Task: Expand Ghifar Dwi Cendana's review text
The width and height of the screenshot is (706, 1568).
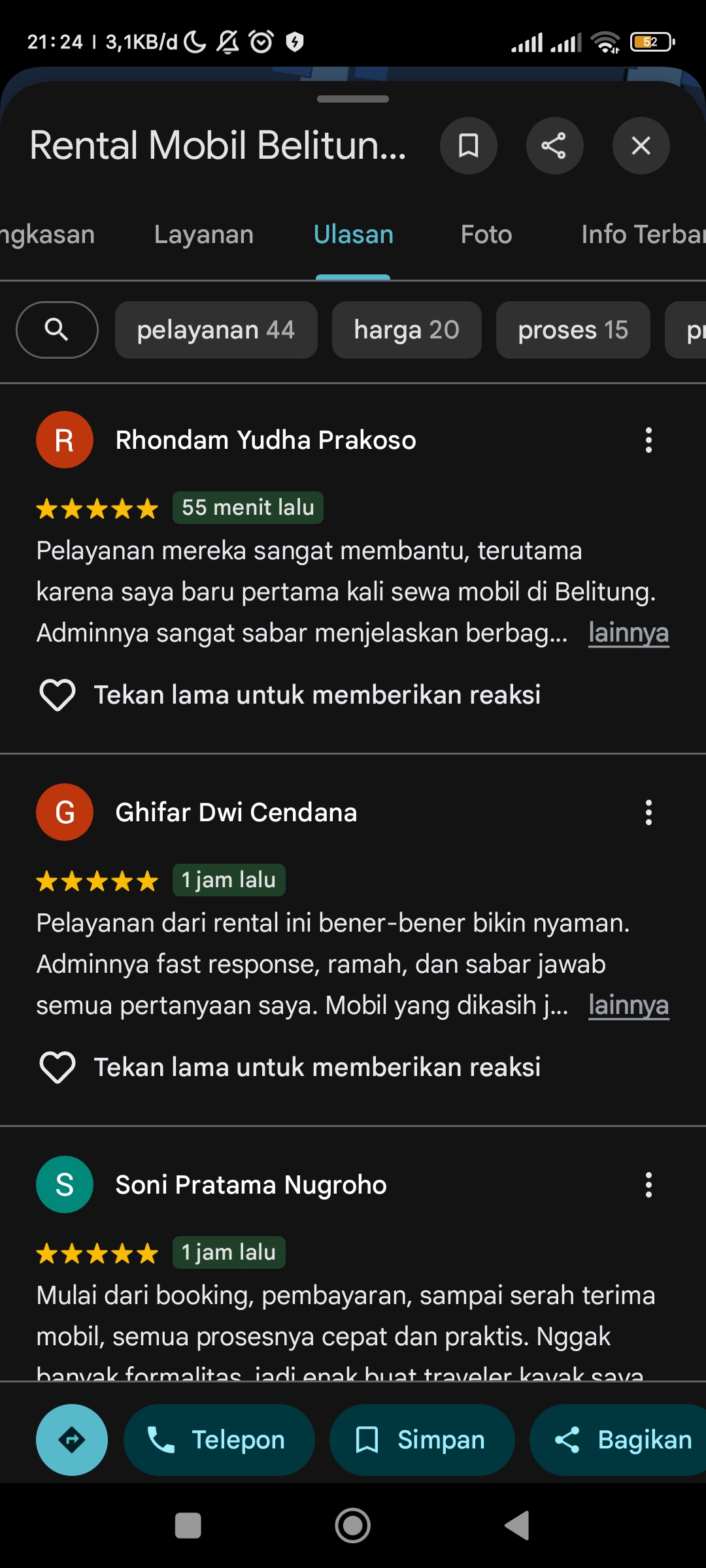Action: [x=628, y=1005]
